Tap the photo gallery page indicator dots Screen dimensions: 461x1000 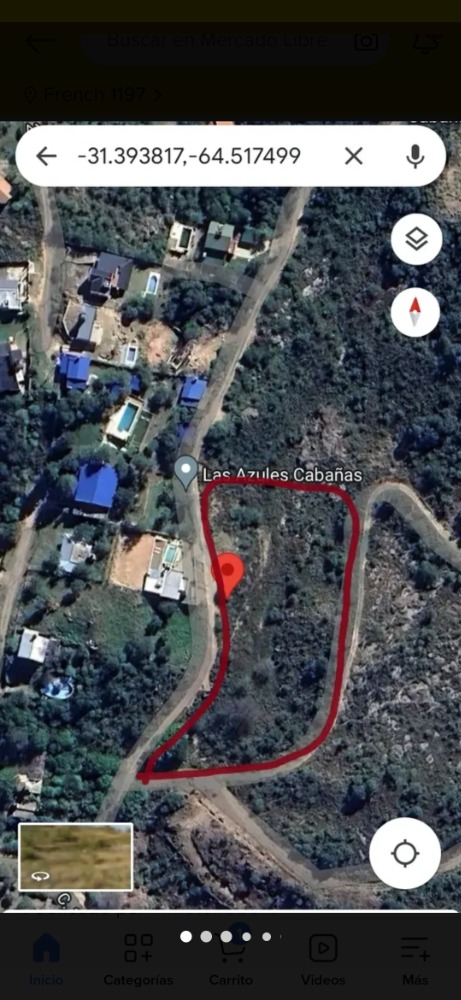tap(226, 936)
